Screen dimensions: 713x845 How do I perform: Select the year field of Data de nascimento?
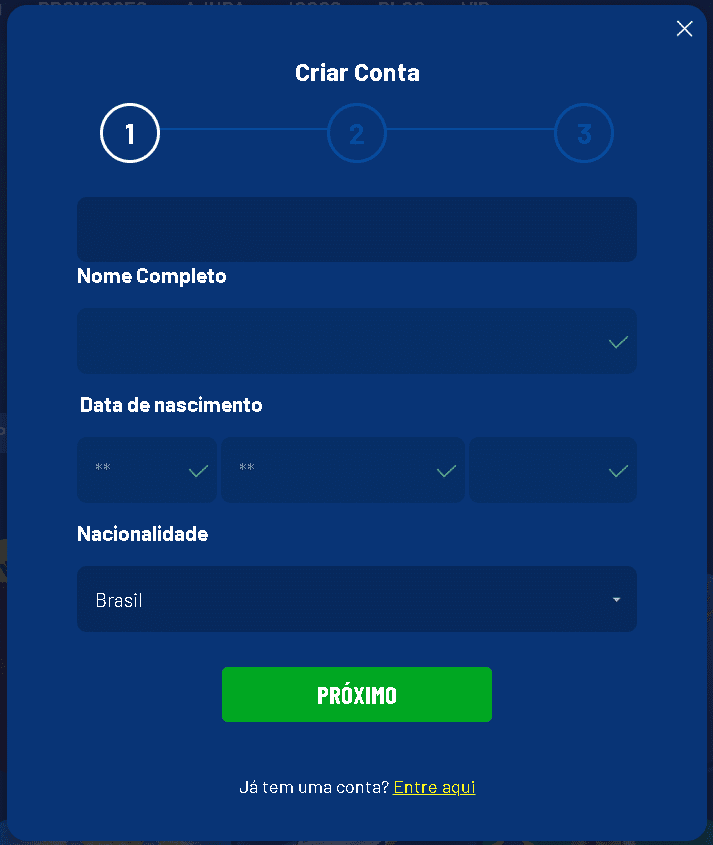(552, 469)
